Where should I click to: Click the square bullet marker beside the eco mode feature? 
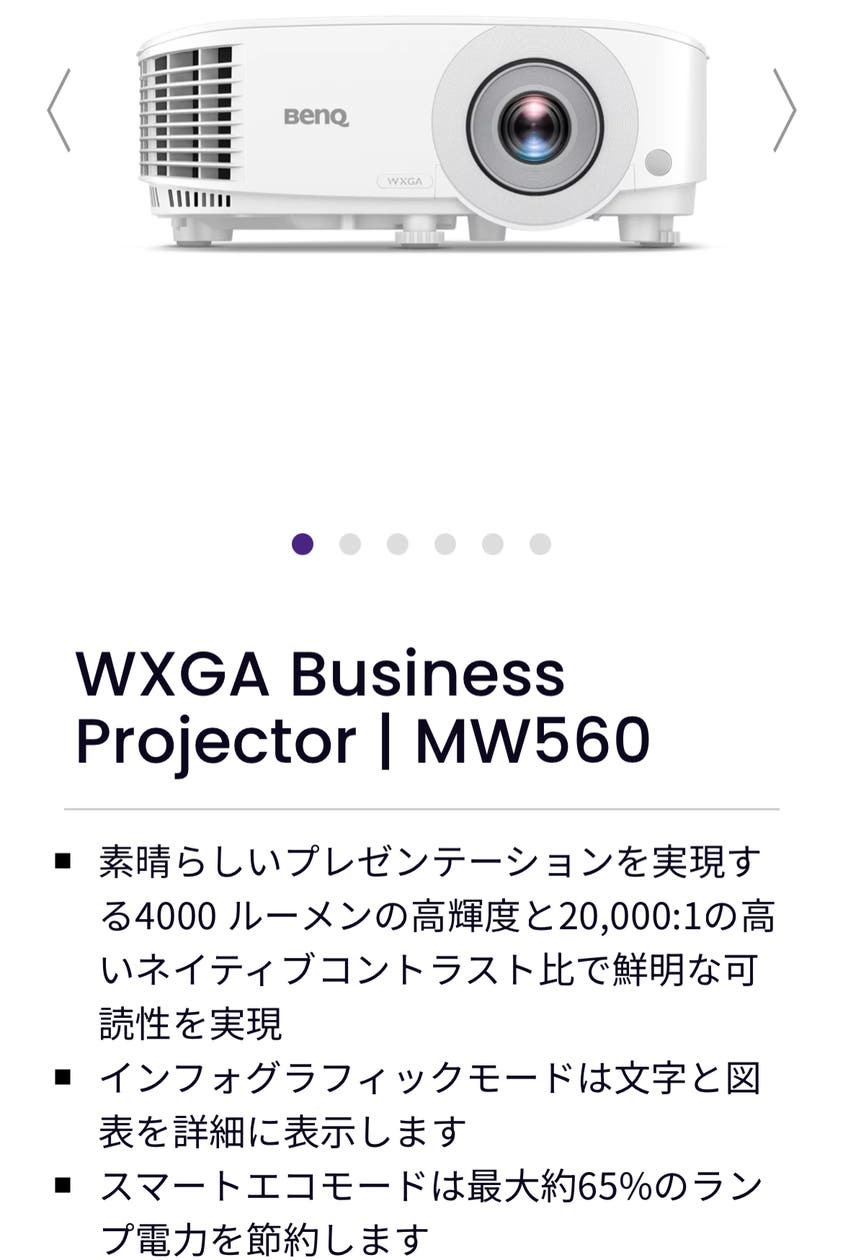pyautogui.click(x=62, y=1183)
